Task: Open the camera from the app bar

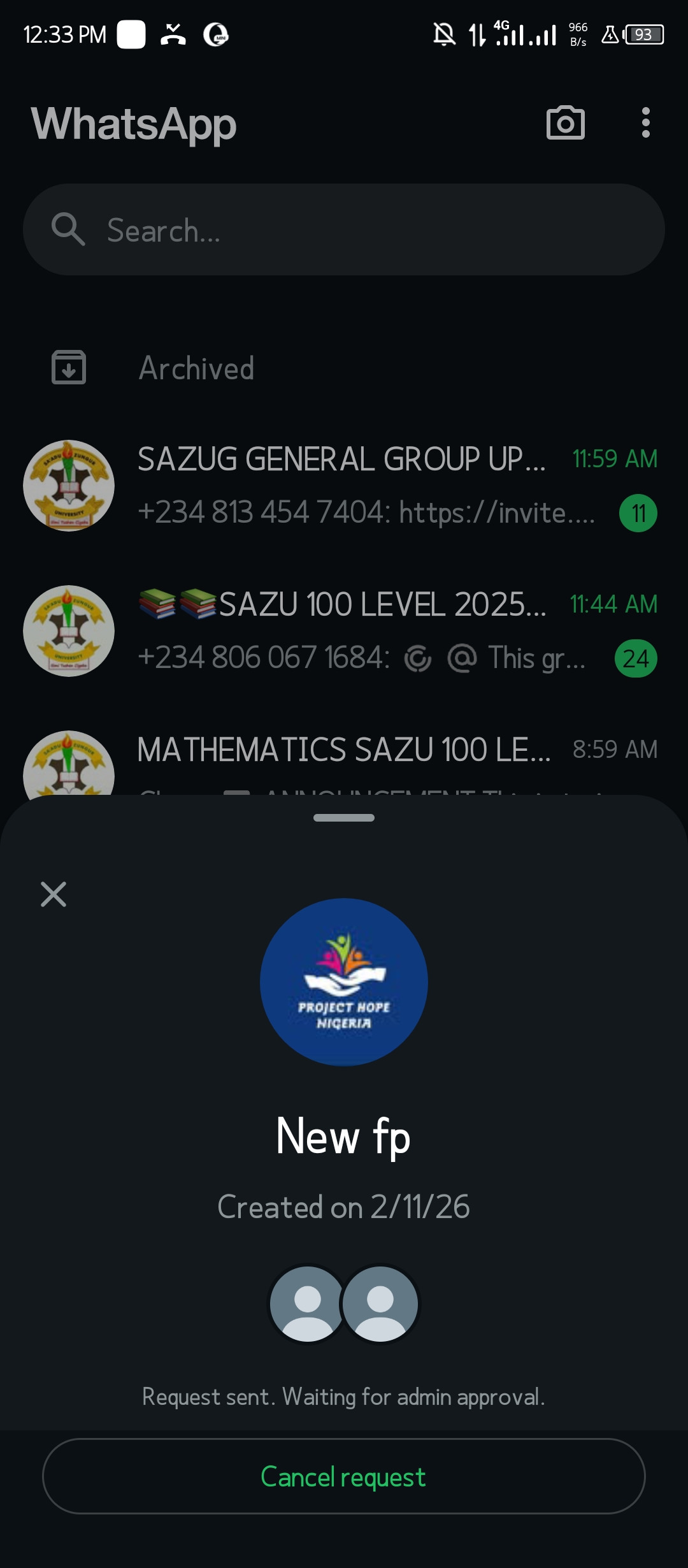Action: pos(565,123)
